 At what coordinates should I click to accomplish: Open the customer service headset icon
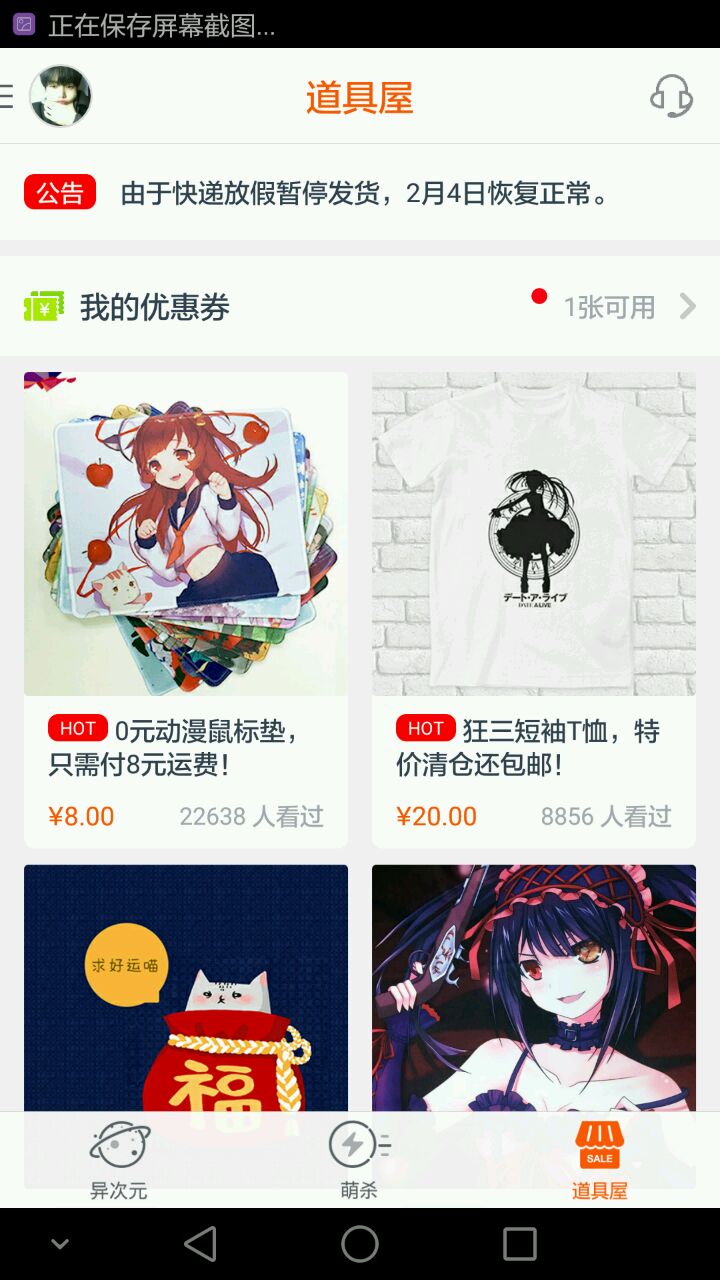tap(671, 97)
